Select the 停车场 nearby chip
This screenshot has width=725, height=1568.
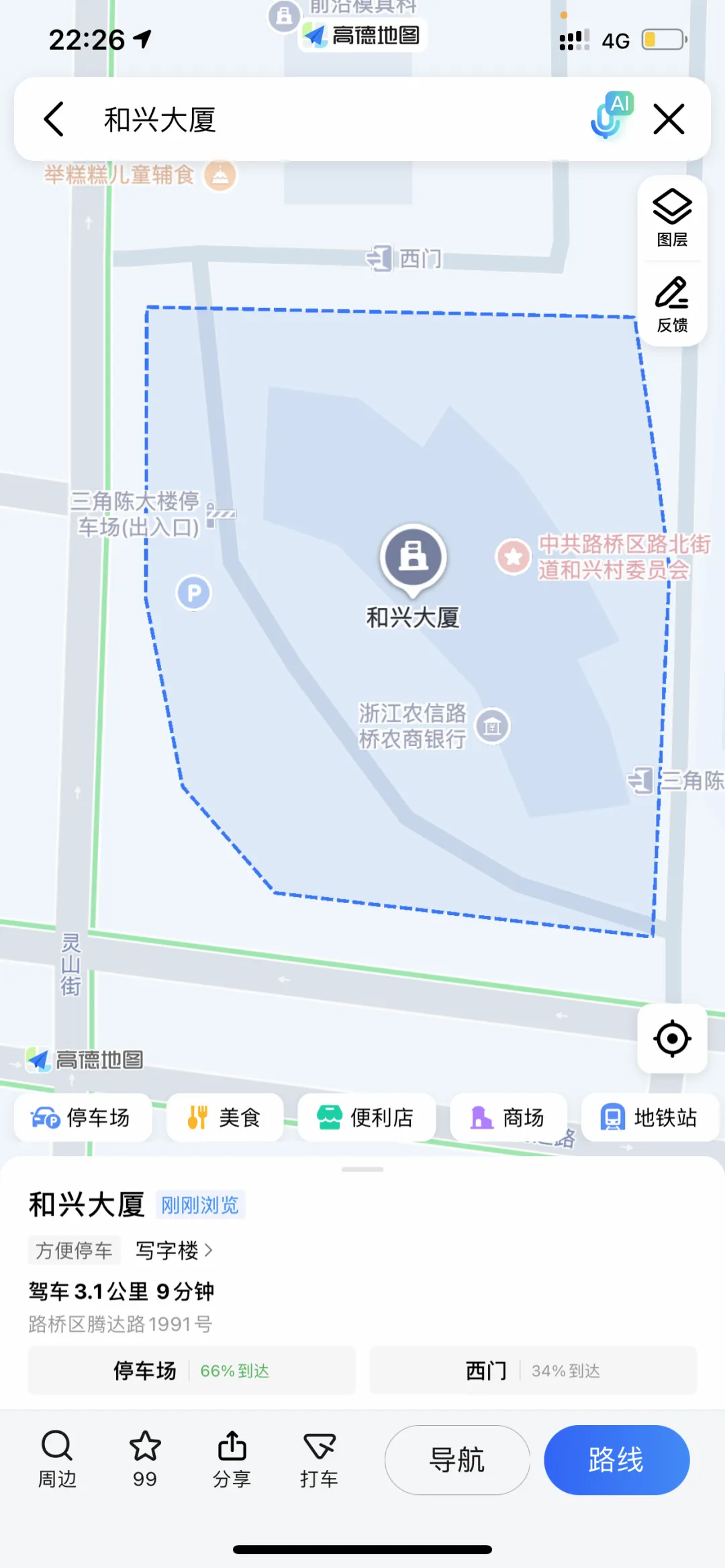(83, 1117)
